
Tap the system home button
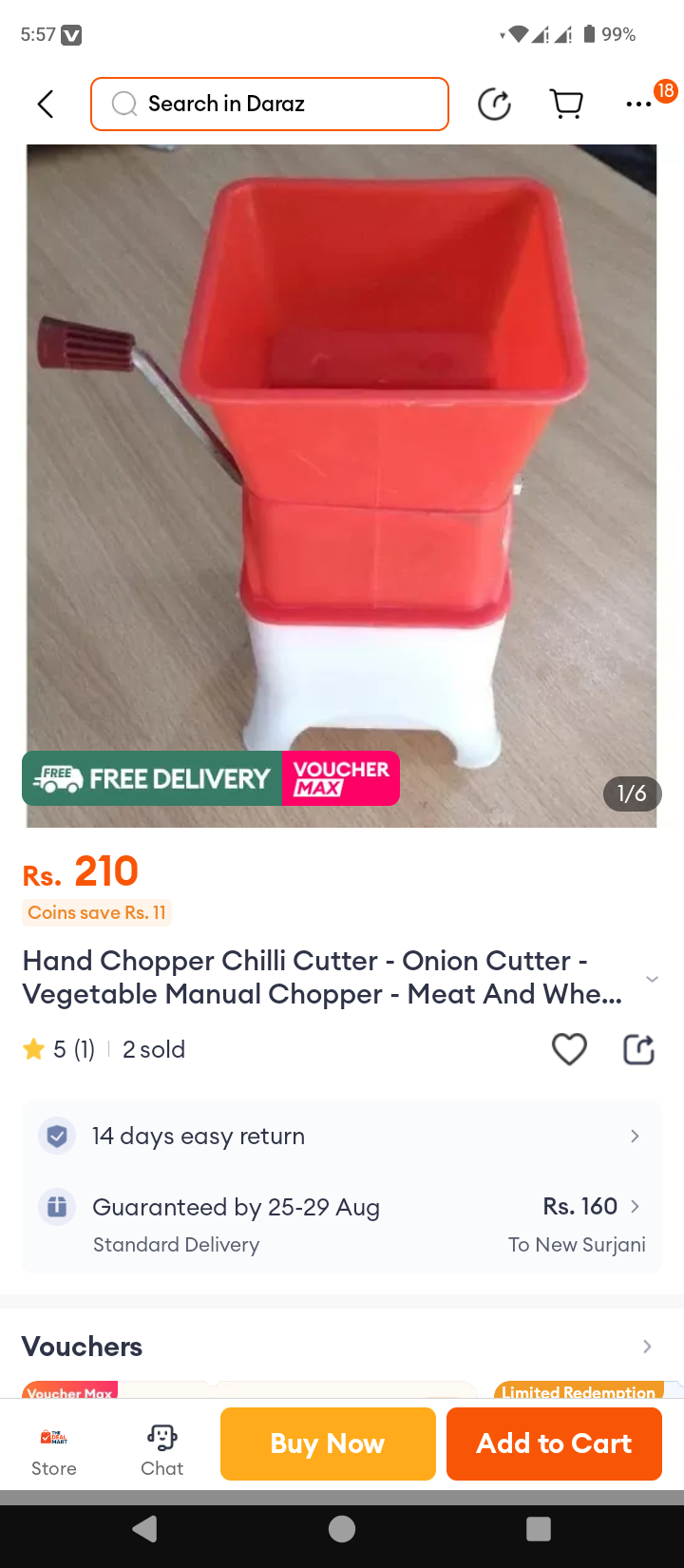342,1529
